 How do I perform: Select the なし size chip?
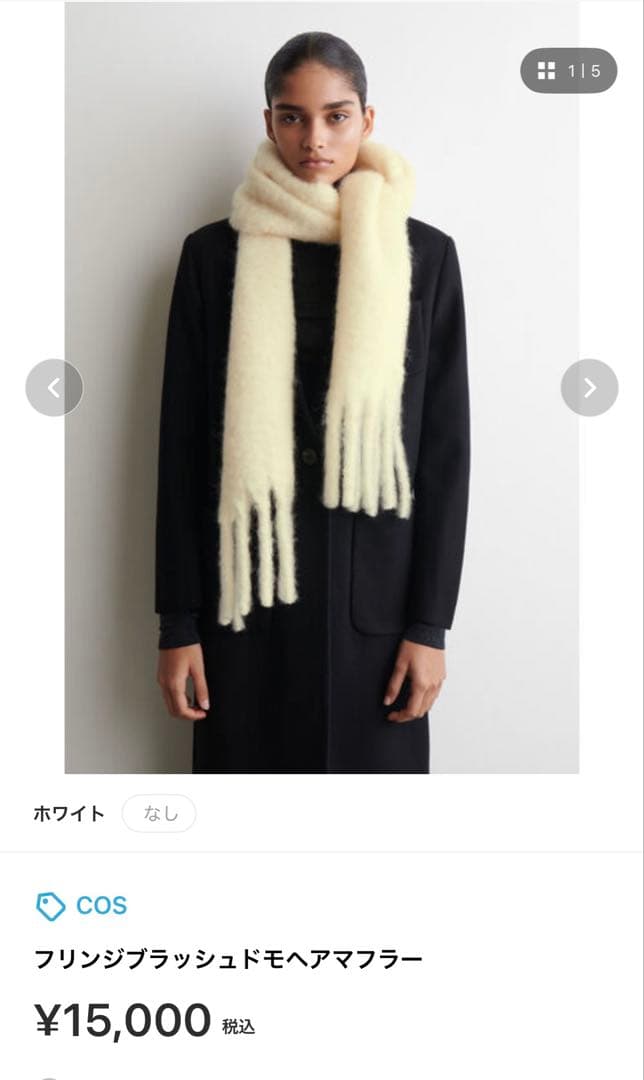click(x=159, y=813)
